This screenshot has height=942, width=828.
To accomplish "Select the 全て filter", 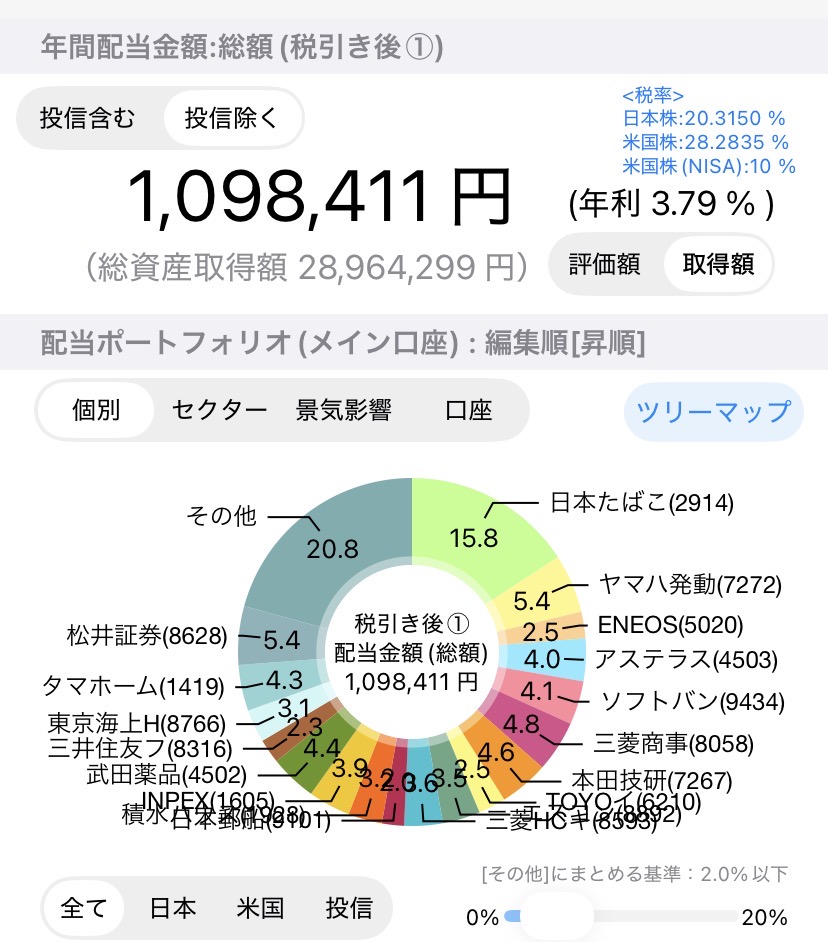I will [84, 908].
